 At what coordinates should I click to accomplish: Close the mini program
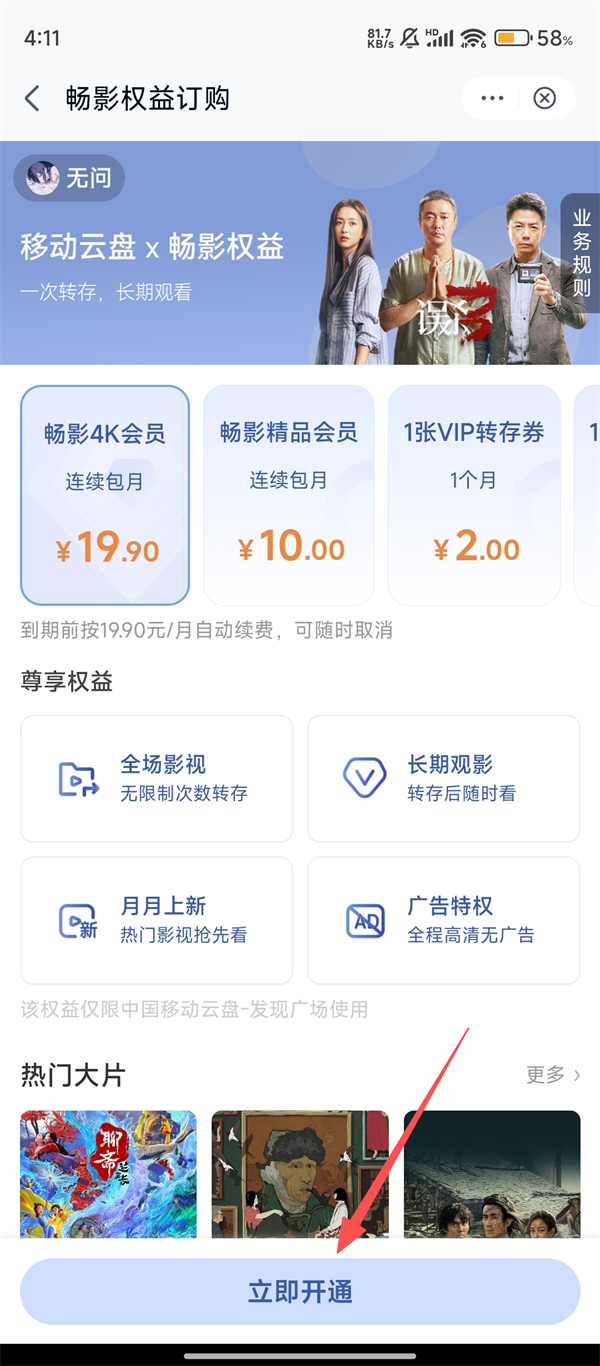pos(544,98)
